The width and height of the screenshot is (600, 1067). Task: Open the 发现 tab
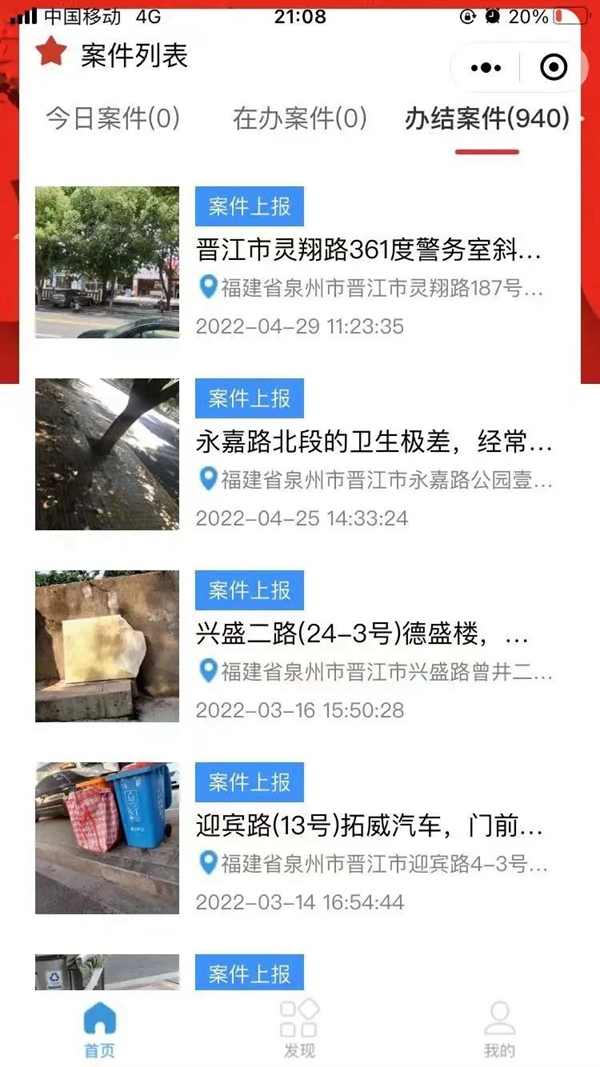tap(299, 1028)
